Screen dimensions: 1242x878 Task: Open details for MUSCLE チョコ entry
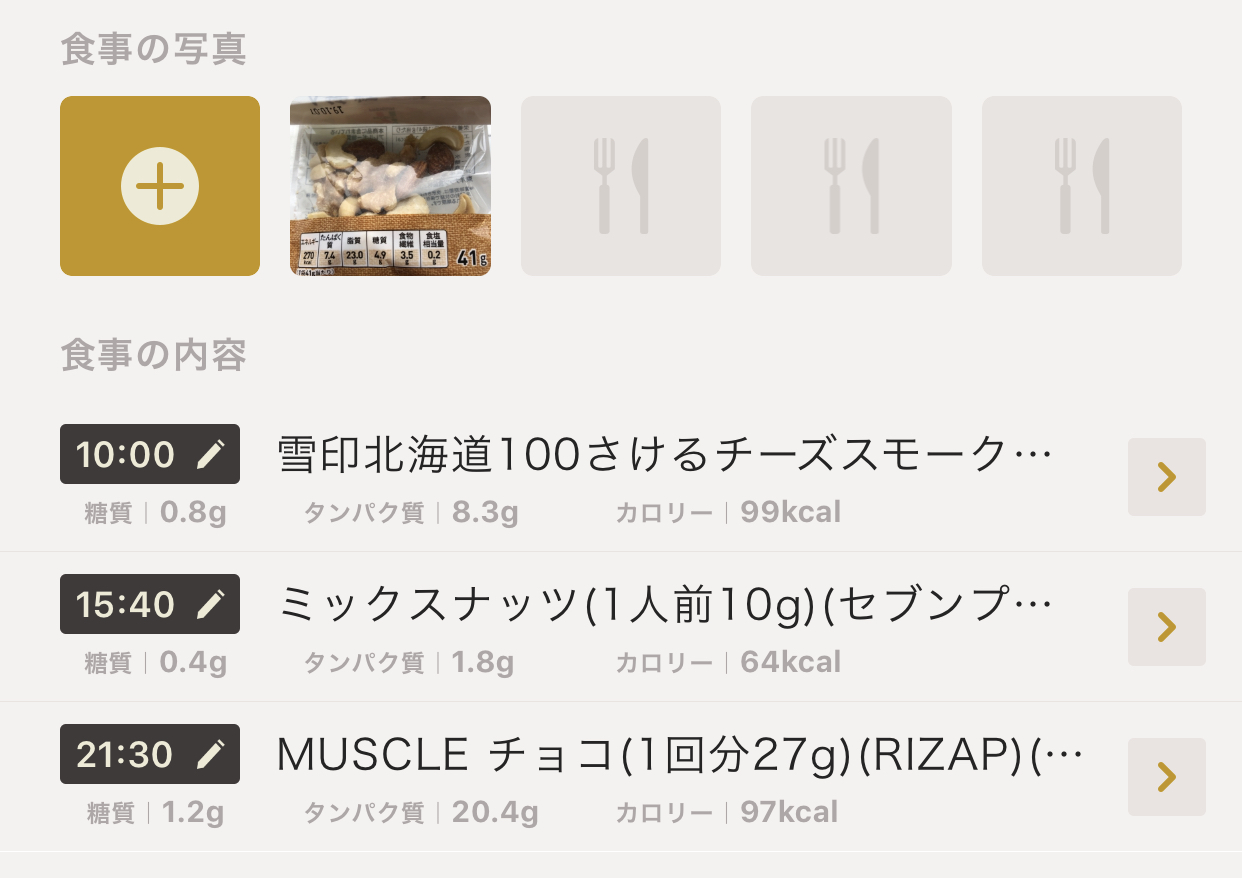pyautogui.click(x=1166, y=777)
